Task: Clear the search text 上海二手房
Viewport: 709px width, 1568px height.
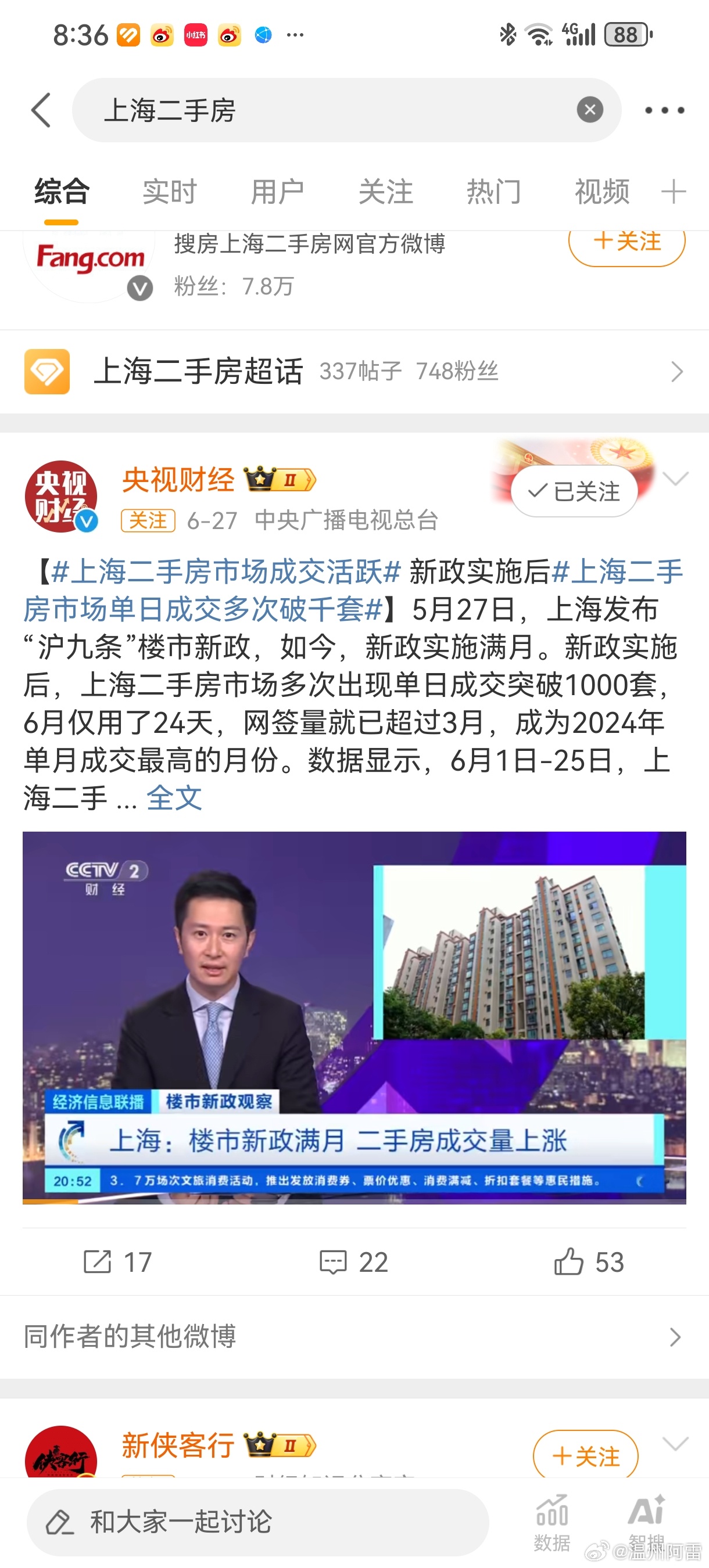Action: click(590, 110)
